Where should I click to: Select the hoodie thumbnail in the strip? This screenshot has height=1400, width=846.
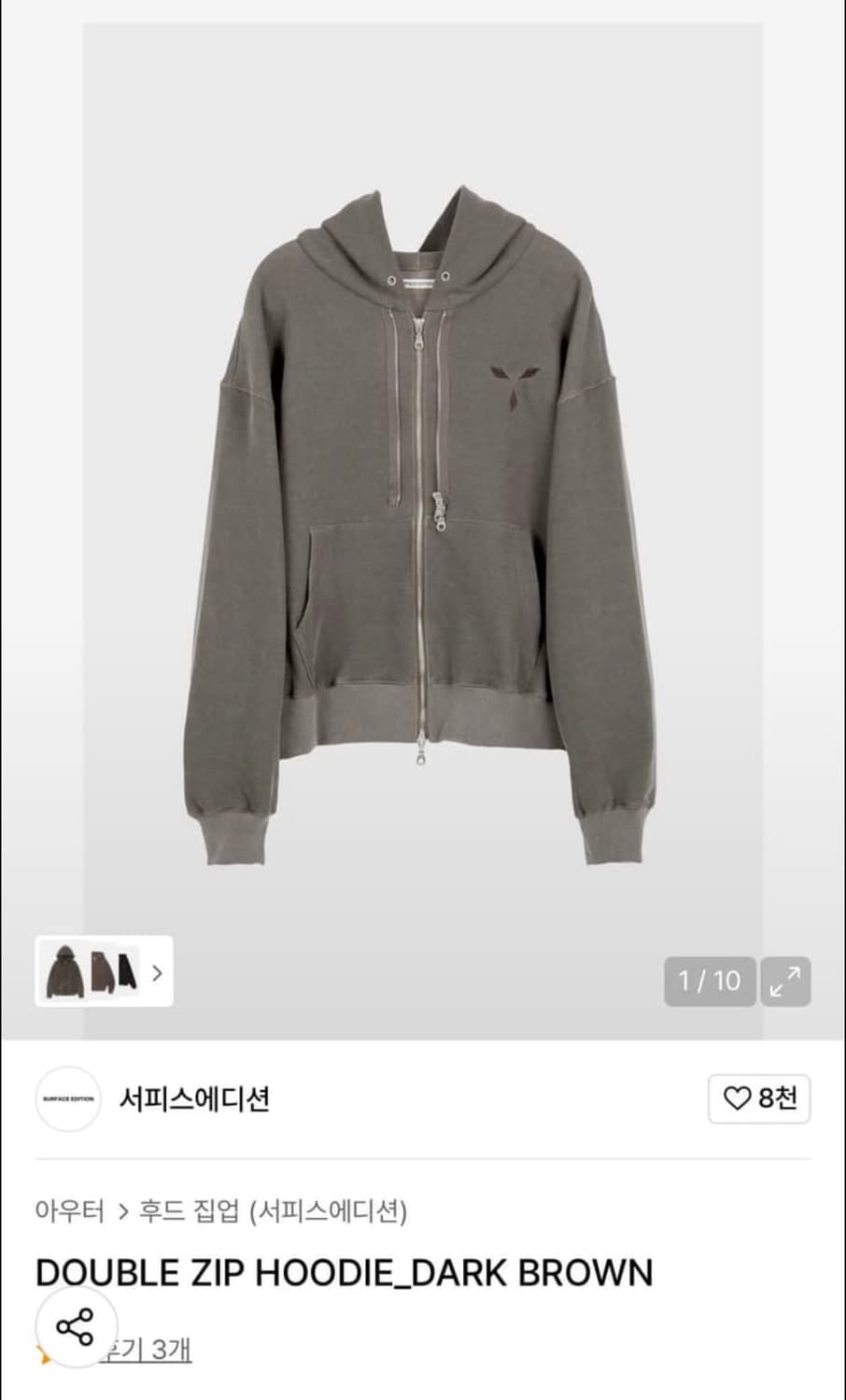pyautogui.click(x=67, y=973)
